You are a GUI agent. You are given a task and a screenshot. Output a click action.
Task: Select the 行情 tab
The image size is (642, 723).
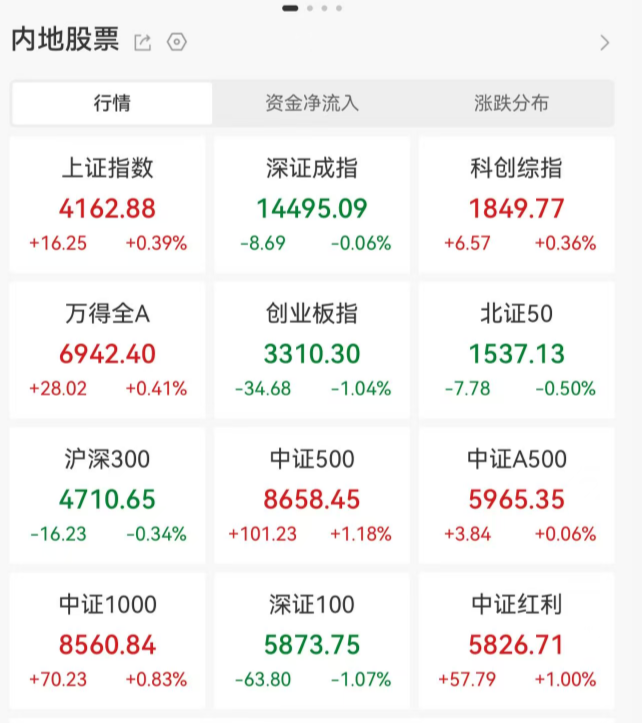tap(112, 103)
